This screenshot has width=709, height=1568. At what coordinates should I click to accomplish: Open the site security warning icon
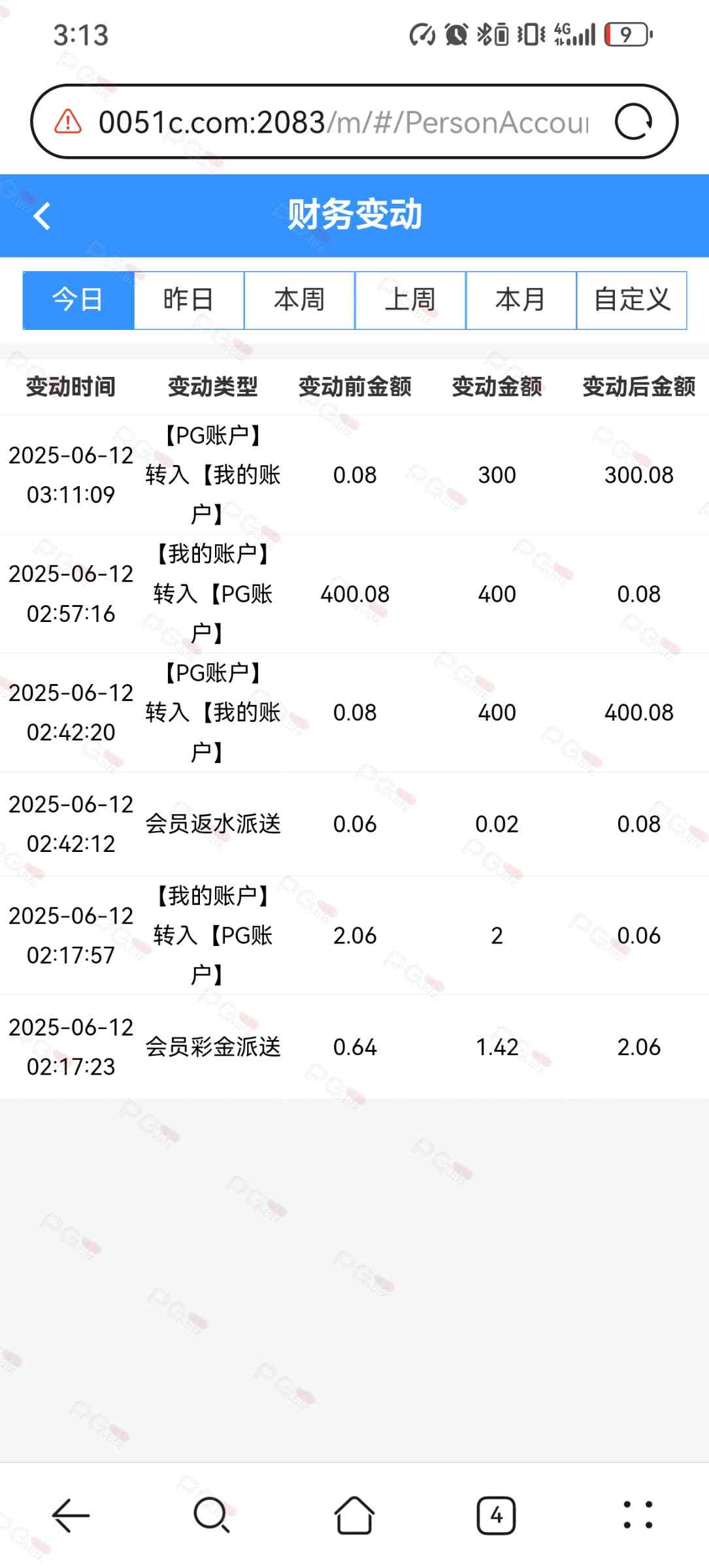[x=68, y=122]
